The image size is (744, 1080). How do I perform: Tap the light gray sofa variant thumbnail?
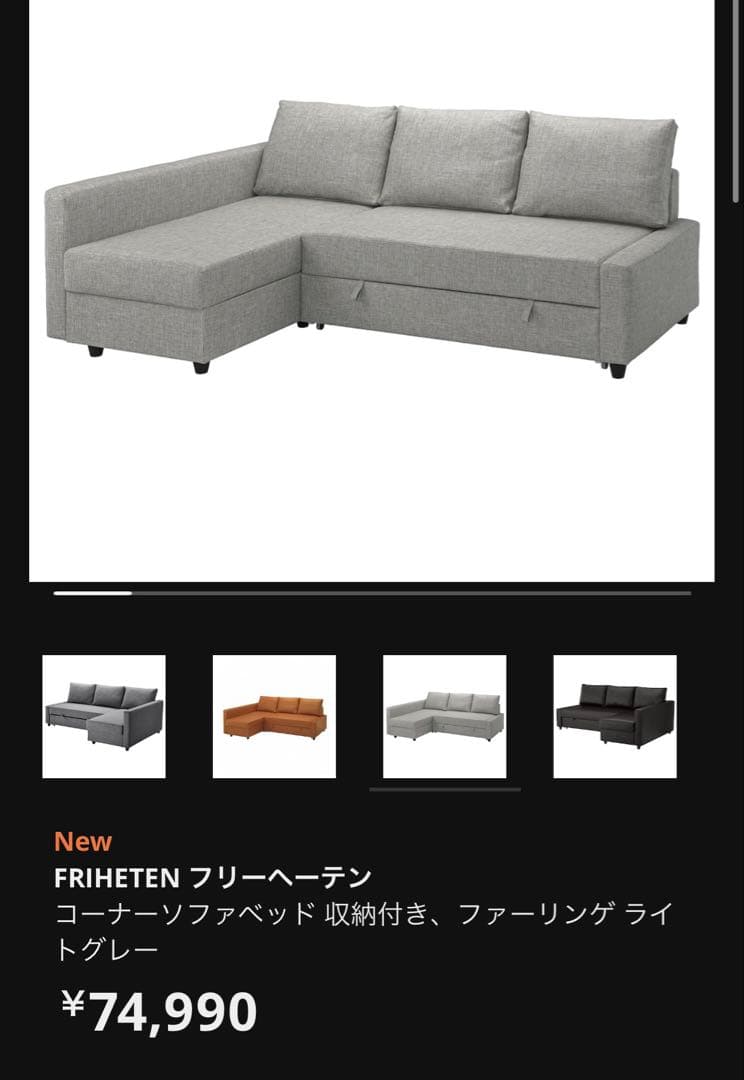coord(445,716)
